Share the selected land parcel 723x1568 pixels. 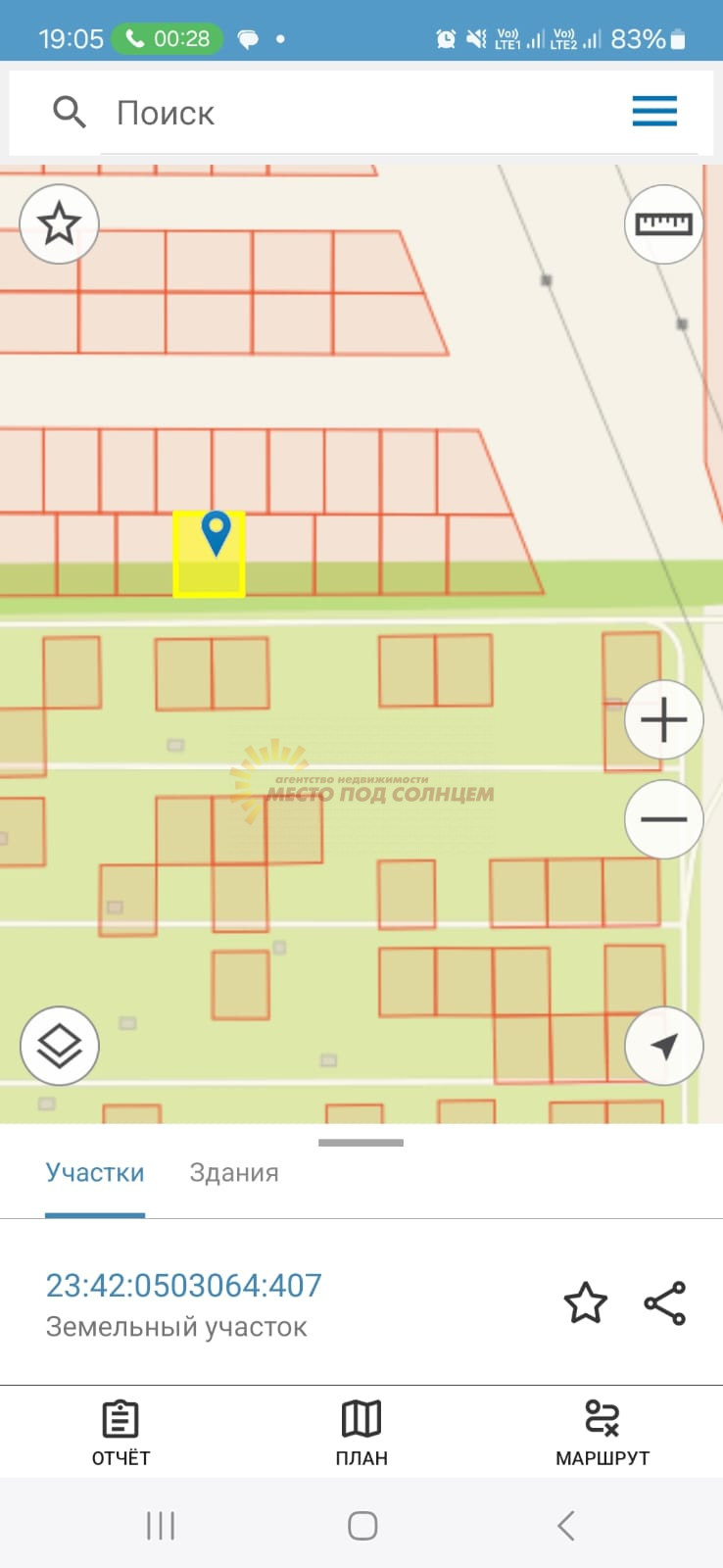coord(665,1303)
